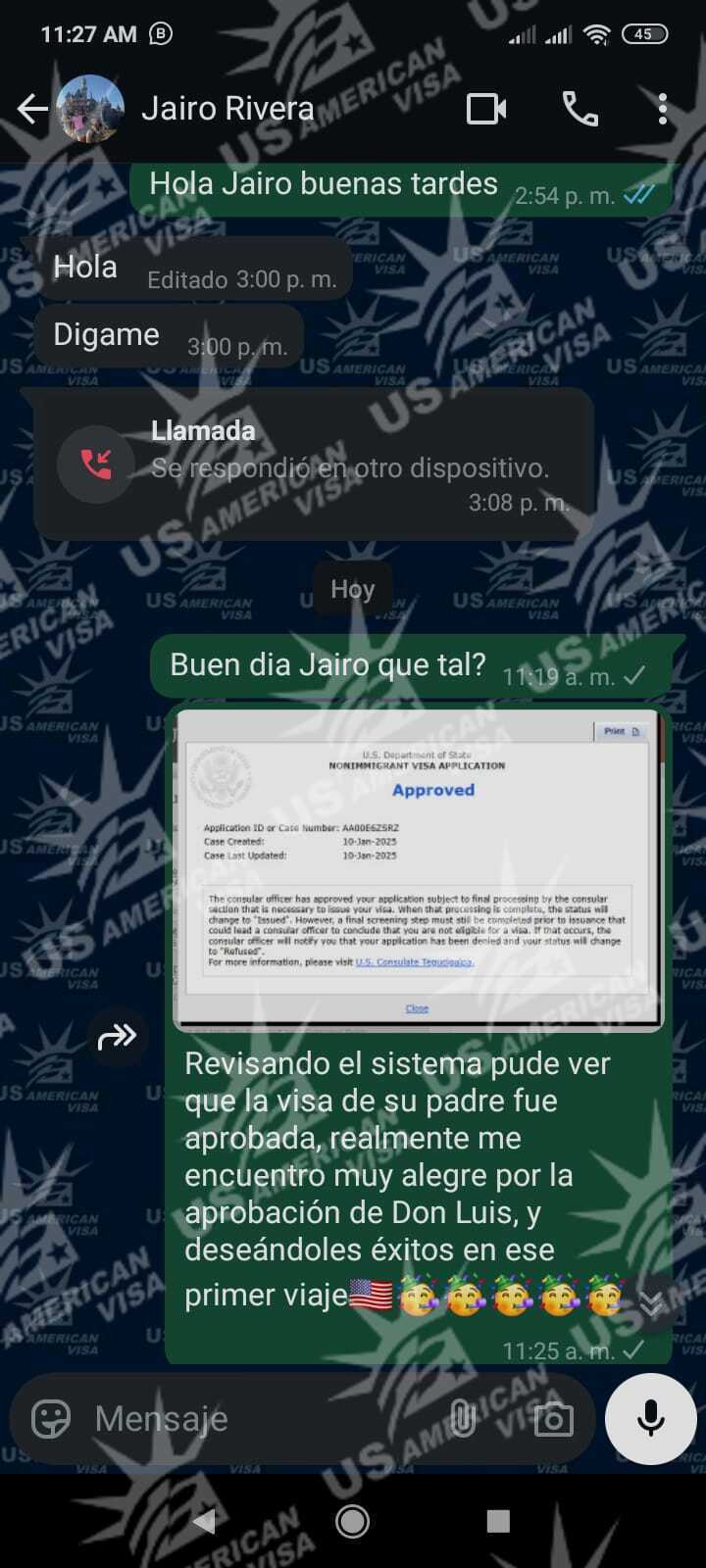Image resolution: width=706 pixels, height=1568 pixels.
Task: Open Jairo Rivera's contact info
Action: coord(227,109)
